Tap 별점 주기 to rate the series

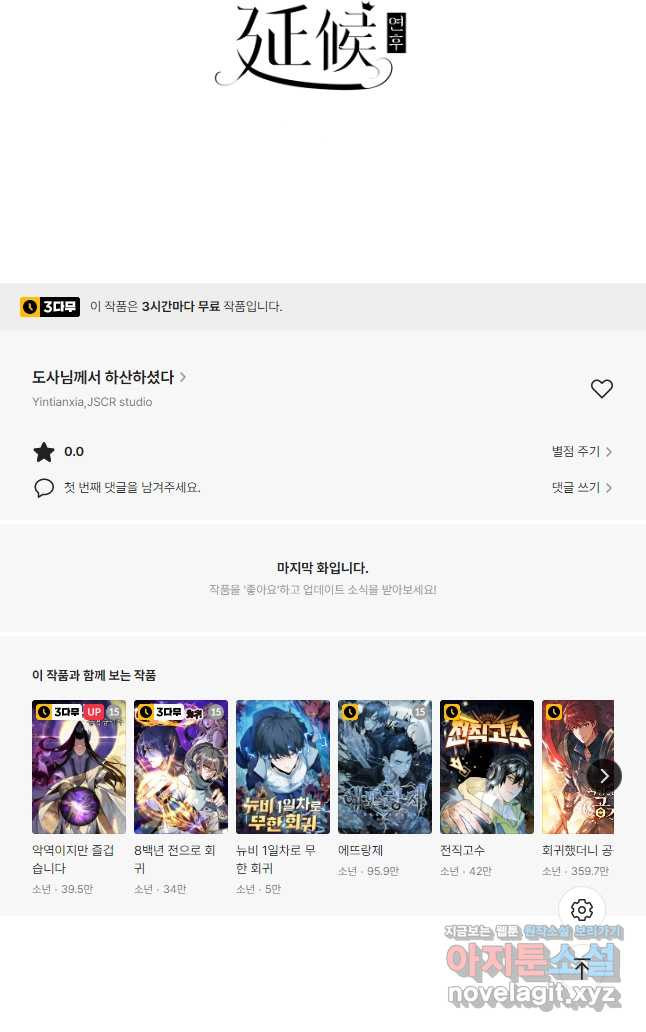point(581,451)
